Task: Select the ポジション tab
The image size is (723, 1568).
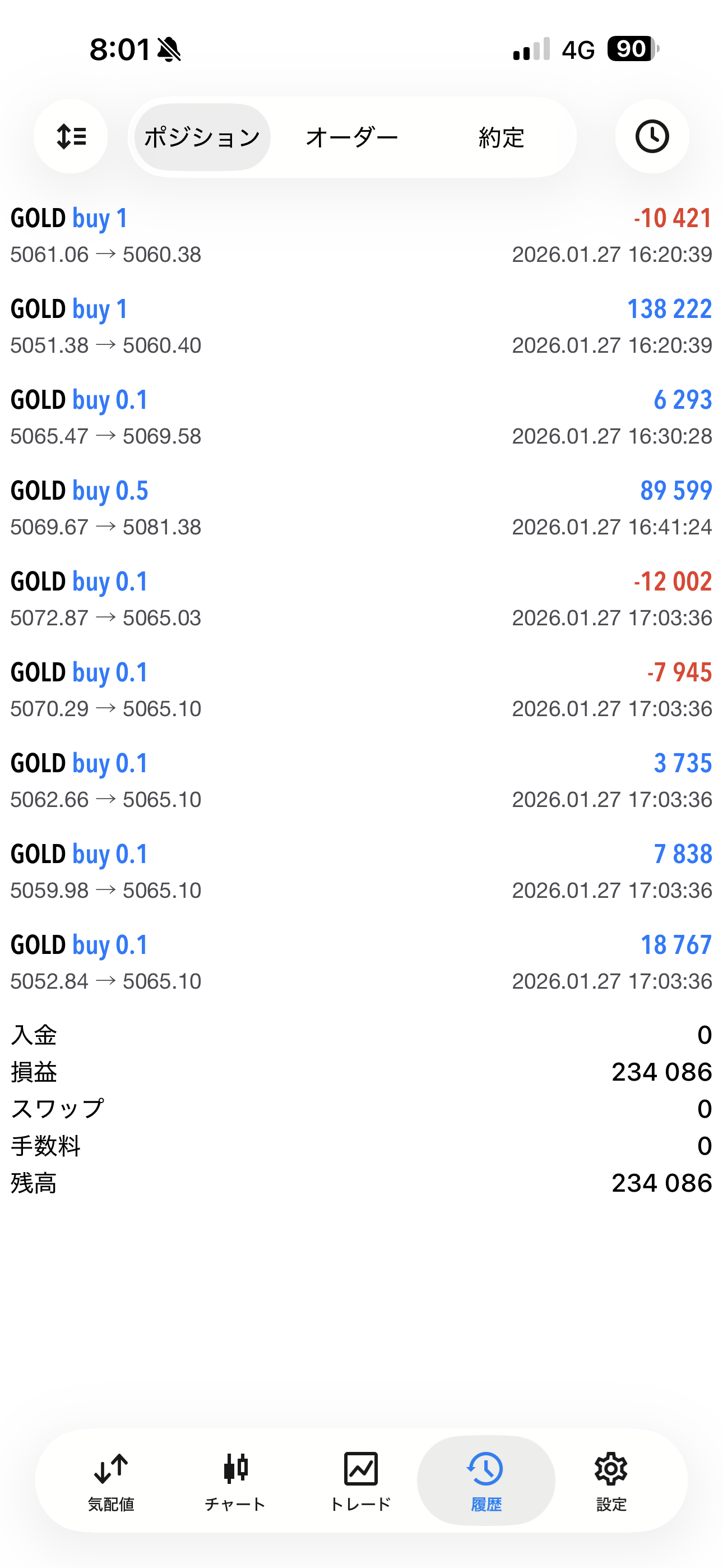Action: point(202,137)
